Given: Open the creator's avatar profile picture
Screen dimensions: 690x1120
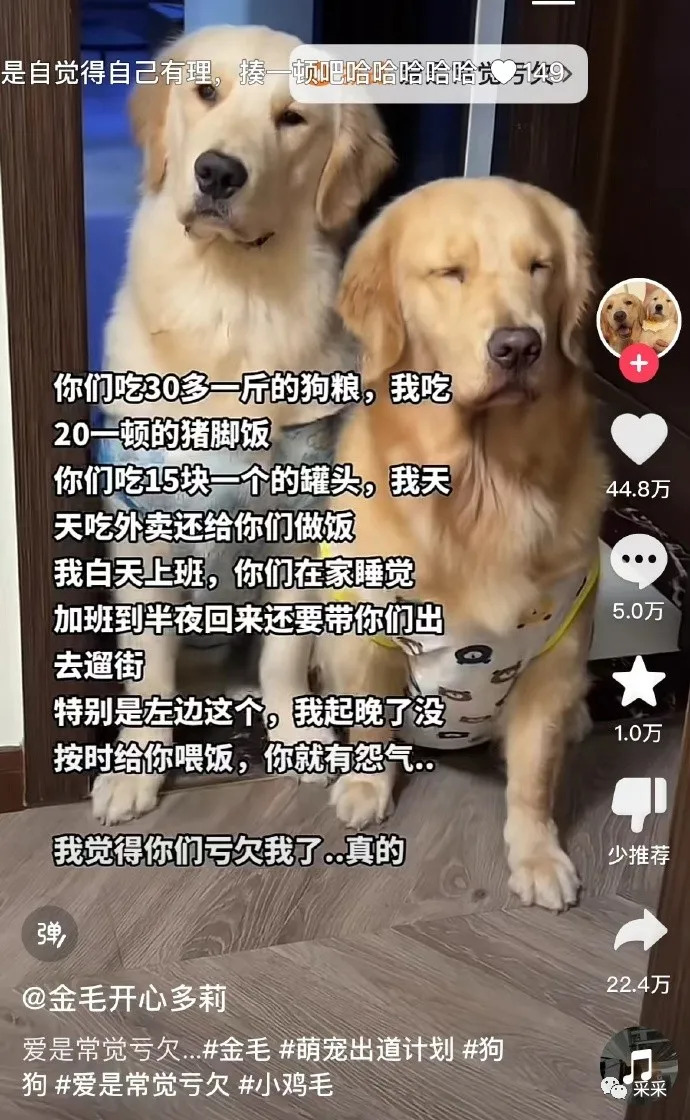Looking at the screenshot, I should click(x=638, y=320).
